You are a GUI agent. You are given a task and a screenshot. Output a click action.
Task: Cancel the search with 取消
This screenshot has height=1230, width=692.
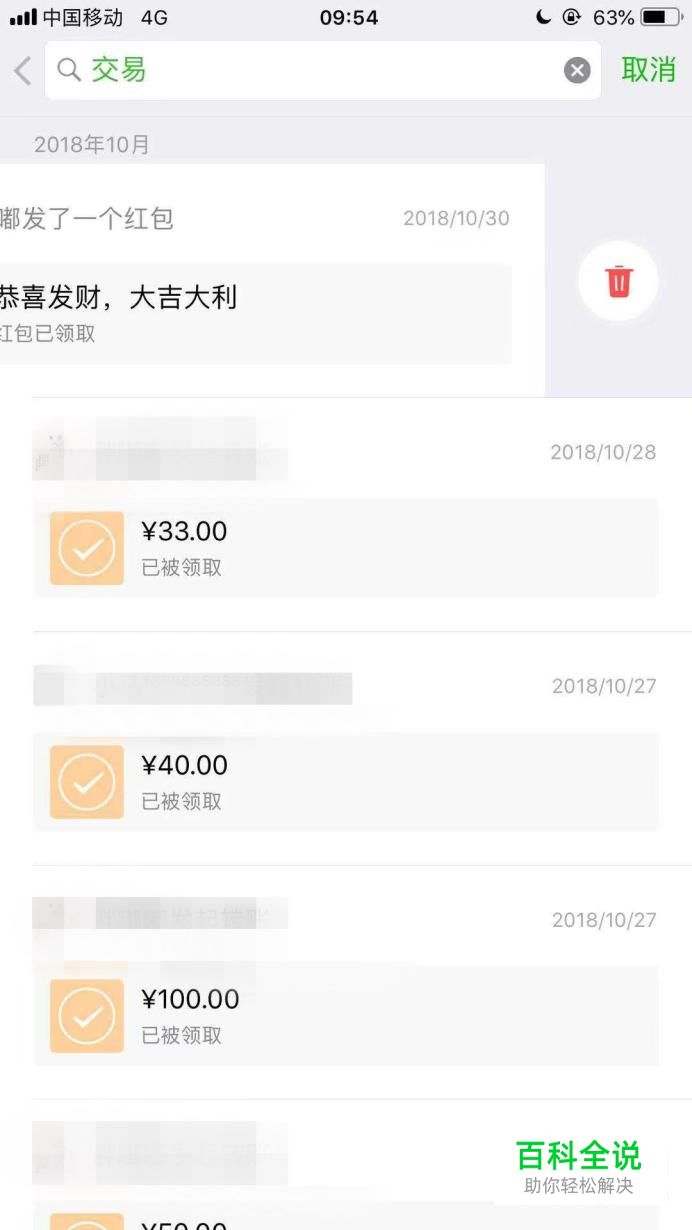click(648, 70)
